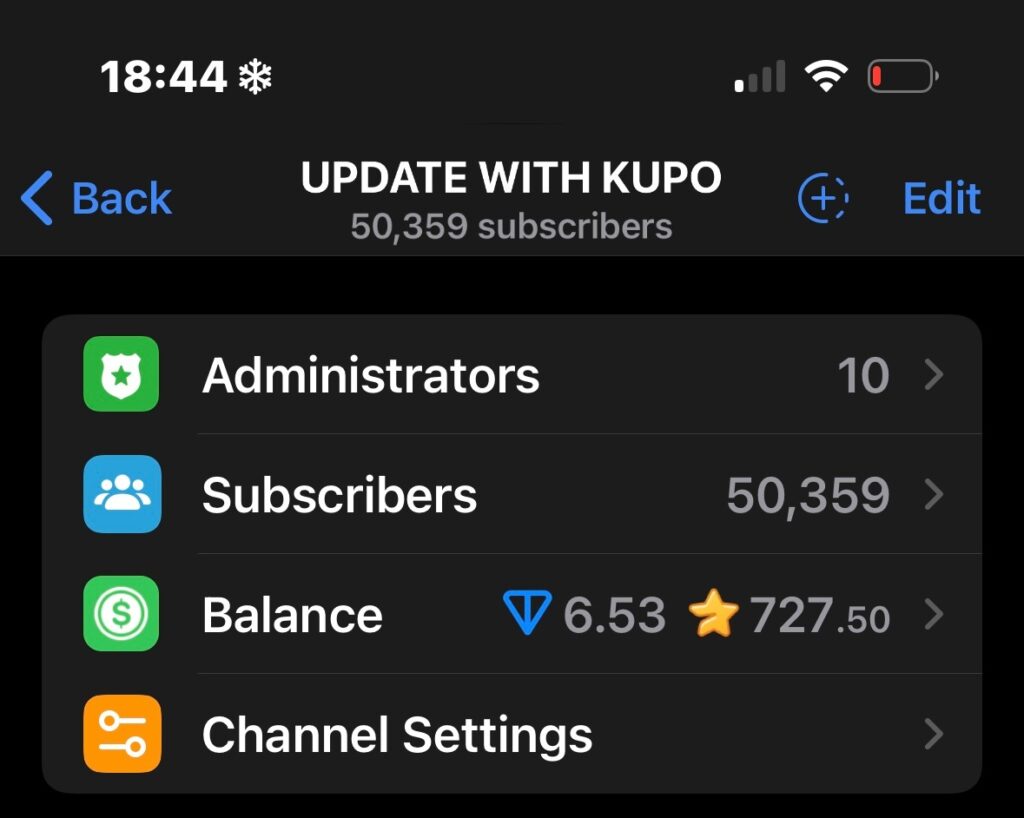This screenshot has height=818, width=1024.
Task: Tap the dashed circle plus icon
Action: tap(823, 198)
